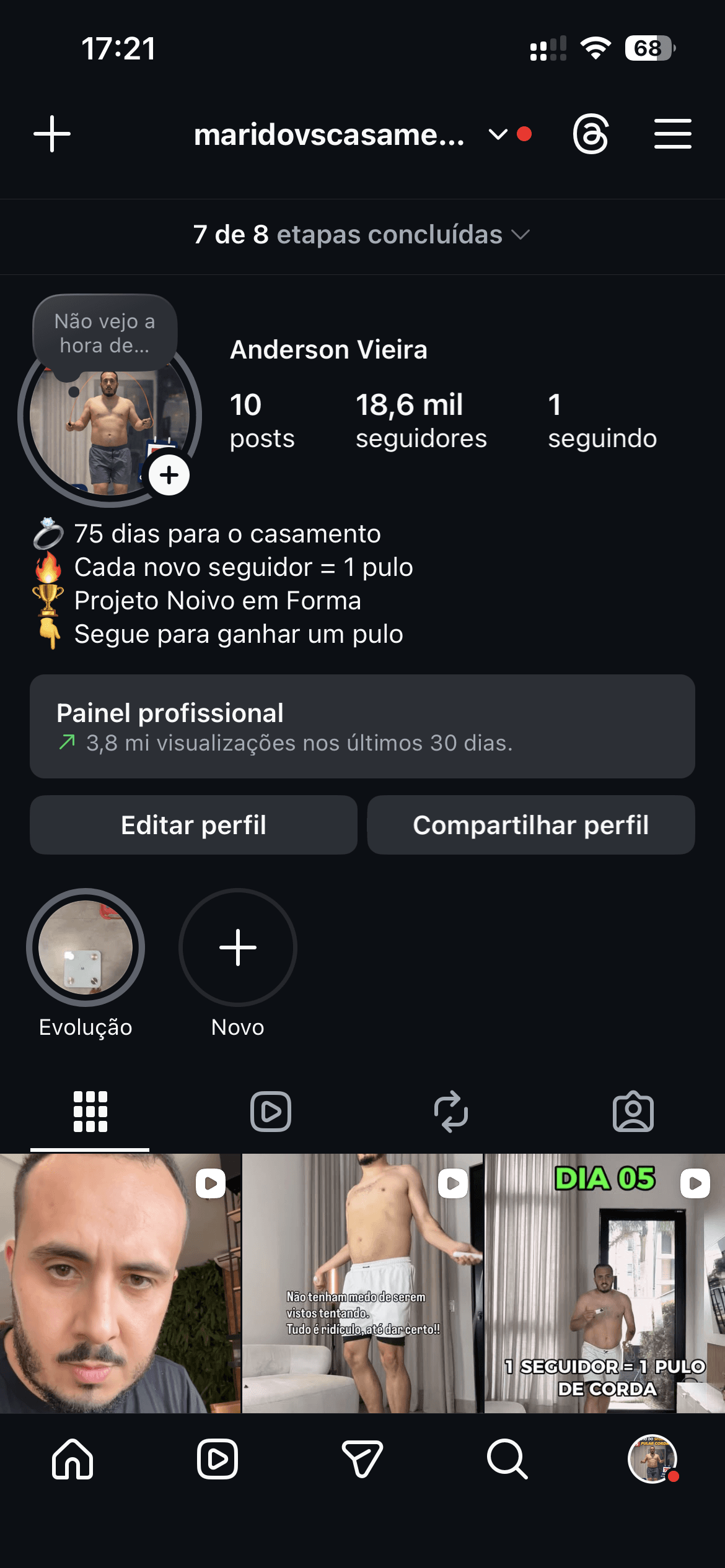Add a highlight with the Novo circle
The height and width of the screenshot is (1568, 725).
pyautogui.click(x=237, y=947)
